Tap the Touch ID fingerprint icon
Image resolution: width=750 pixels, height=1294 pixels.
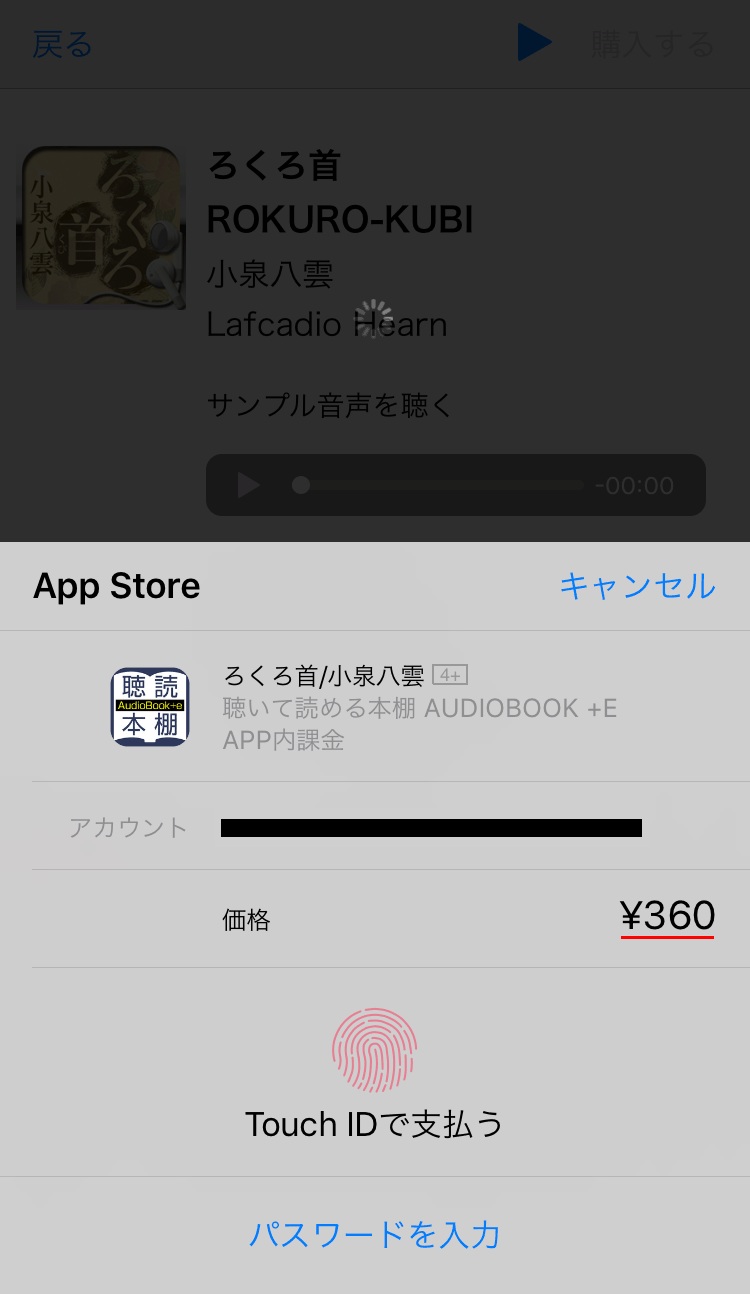tap(374, 1050)
